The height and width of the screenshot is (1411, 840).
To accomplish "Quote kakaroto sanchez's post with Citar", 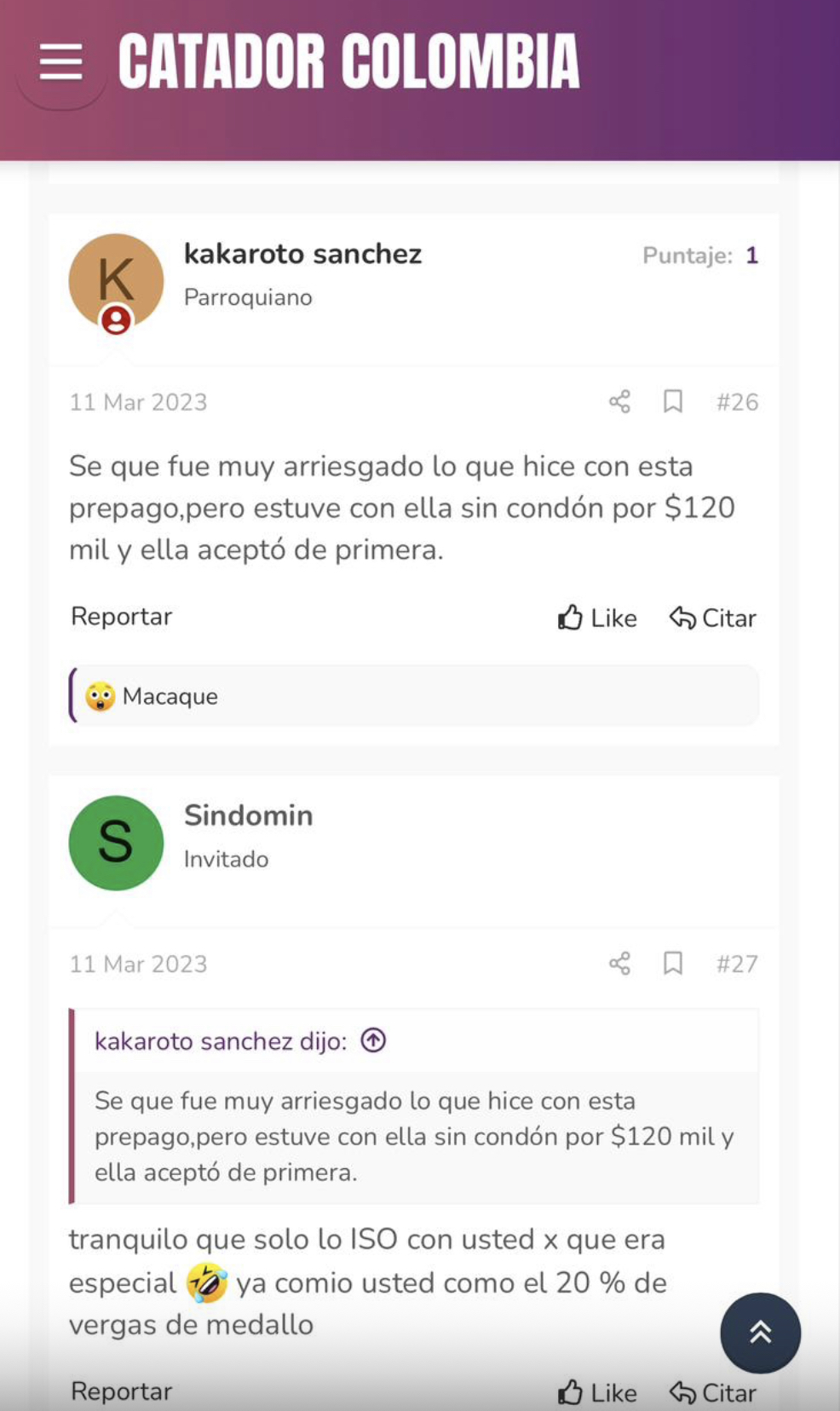I will tap(713, 618).
